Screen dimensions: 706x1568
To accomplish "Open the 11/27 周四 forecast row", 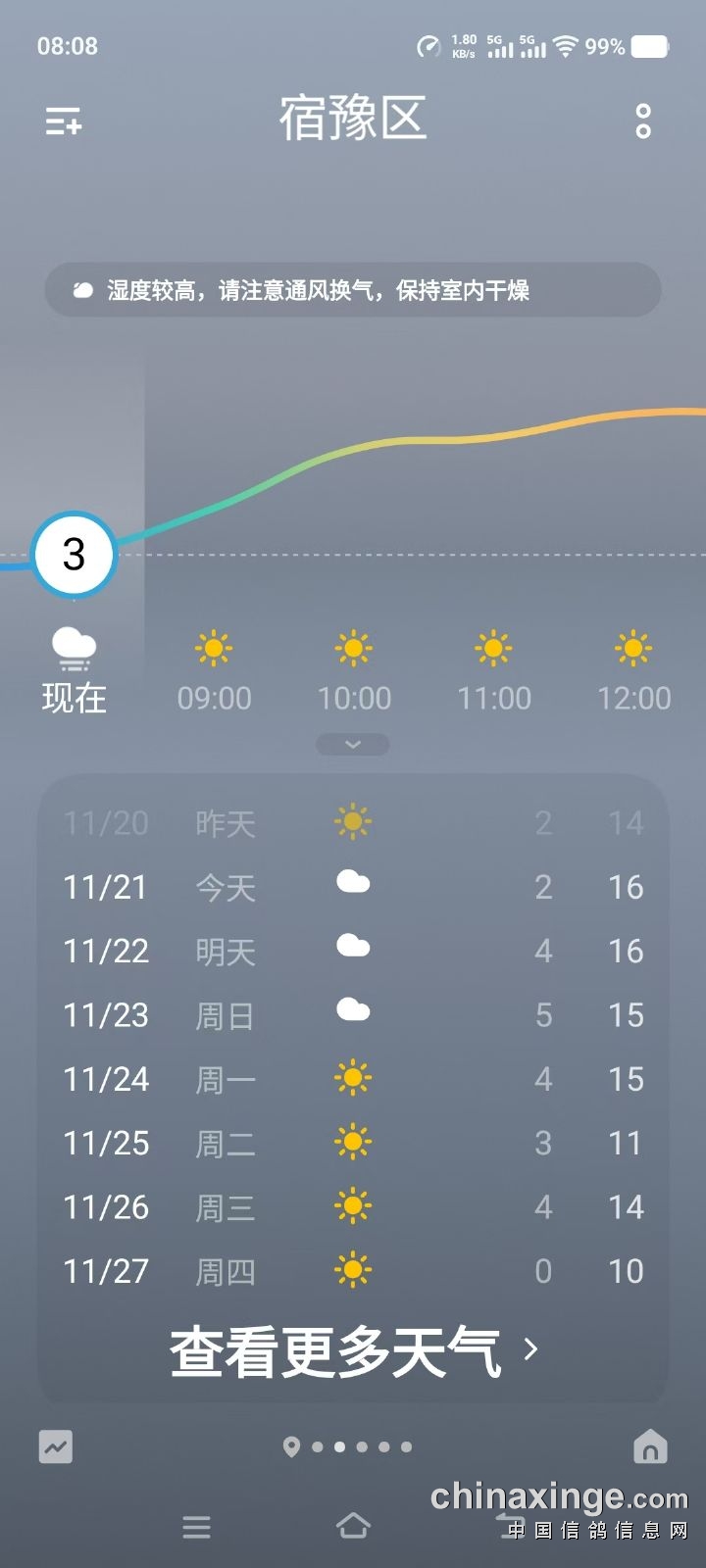I will coord(353,1271).
